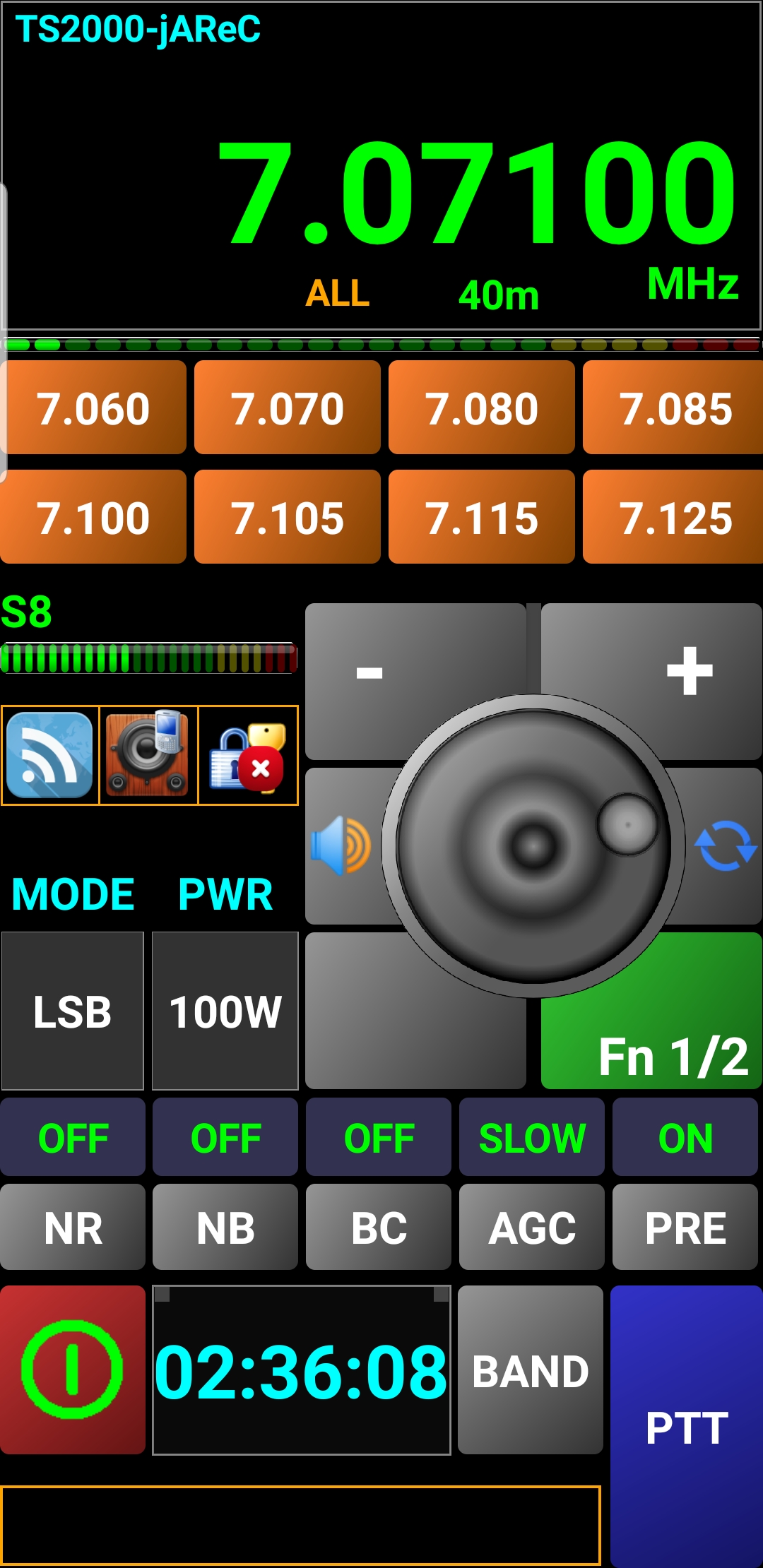Key the PTT transmit button
The width and height of the screenshot is (763, 1568).
click(x=687, y=1427)
